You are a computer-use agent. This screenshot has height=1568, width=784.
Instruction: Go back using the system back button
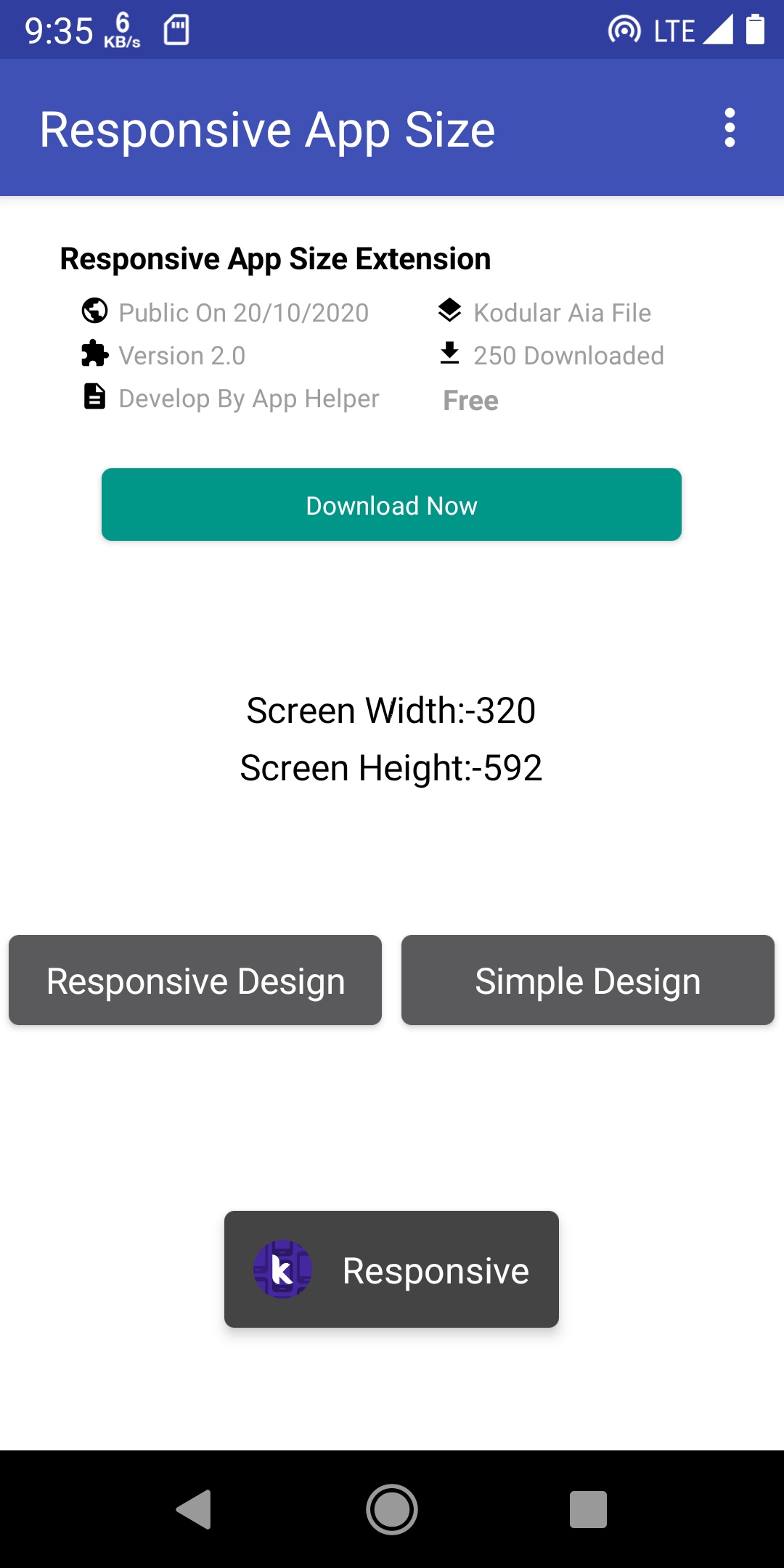click(x=195, y=1510)
